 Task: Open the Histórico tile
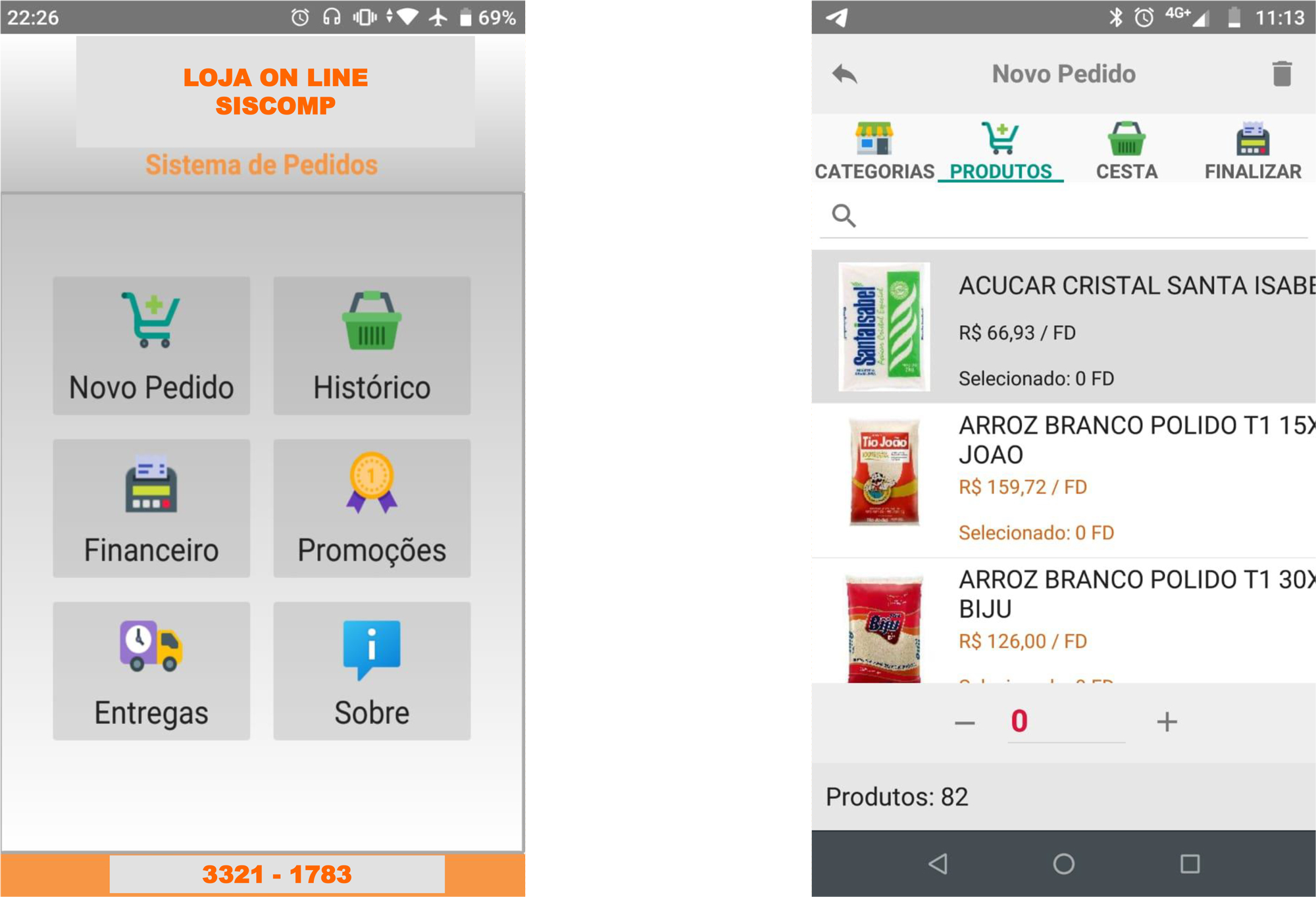[372, 346]
